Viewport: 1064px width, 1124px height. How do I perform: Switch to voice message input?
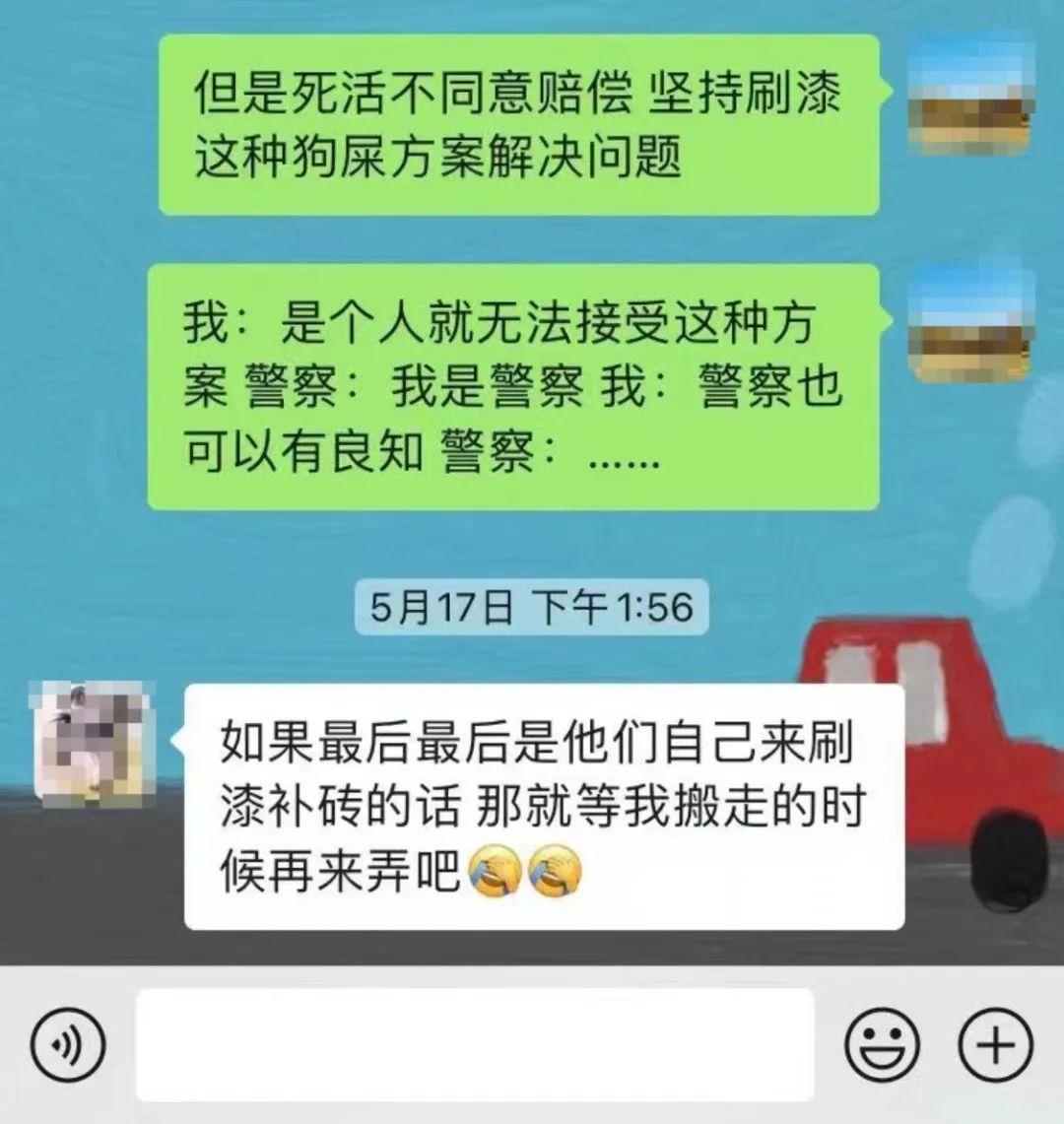pos(67,1043)
